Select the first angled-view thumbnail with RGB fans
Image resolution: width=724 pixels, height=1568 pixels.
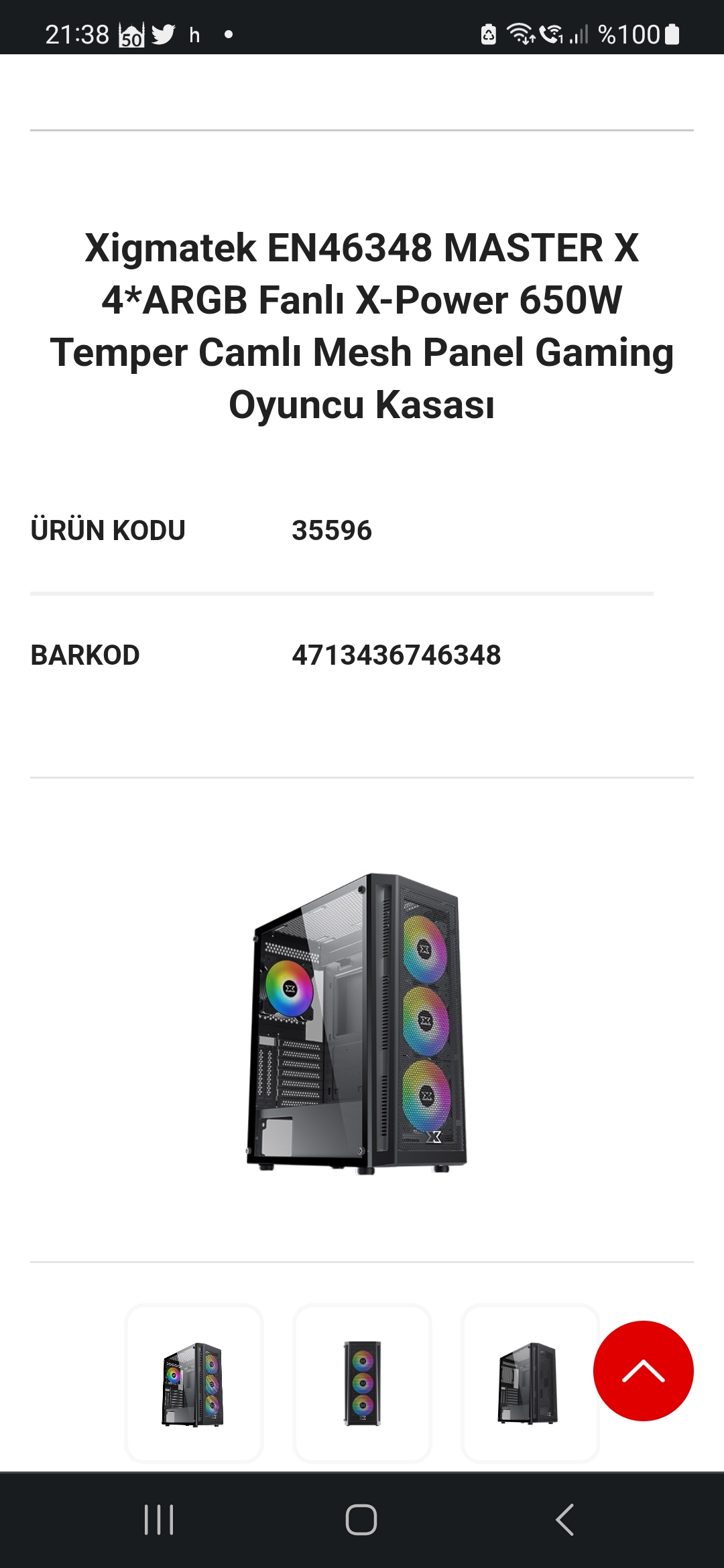click(x=194, y=1384)
